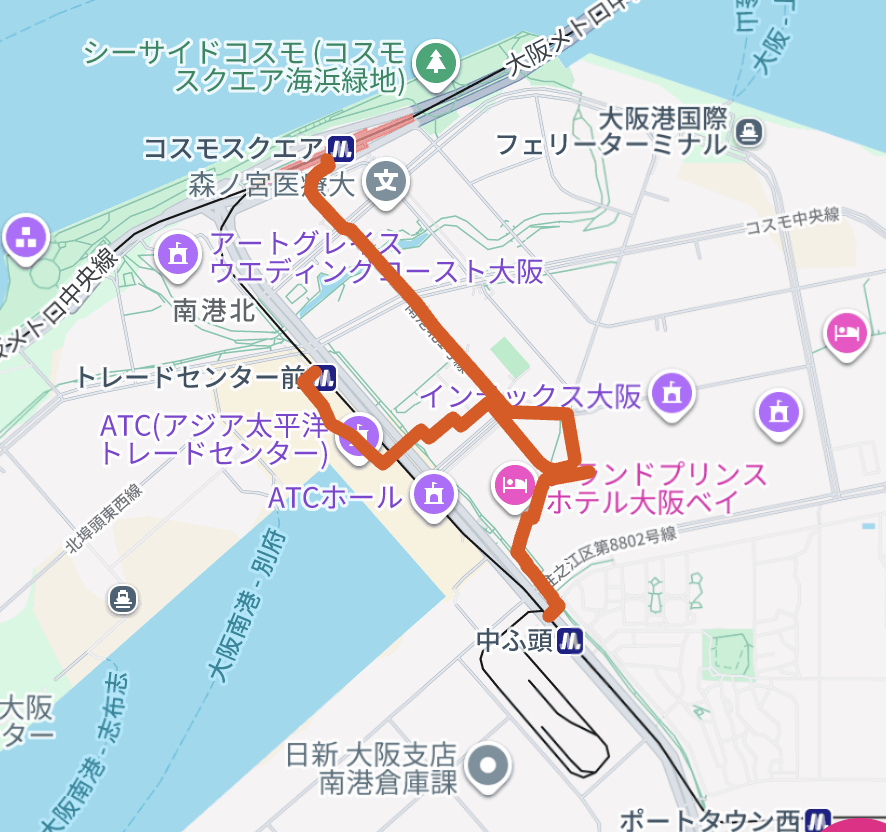Viewport: 886px width, 832px height.
Task: Select the 森ノ宮医療大 school marker
Action: click(386, 181)
